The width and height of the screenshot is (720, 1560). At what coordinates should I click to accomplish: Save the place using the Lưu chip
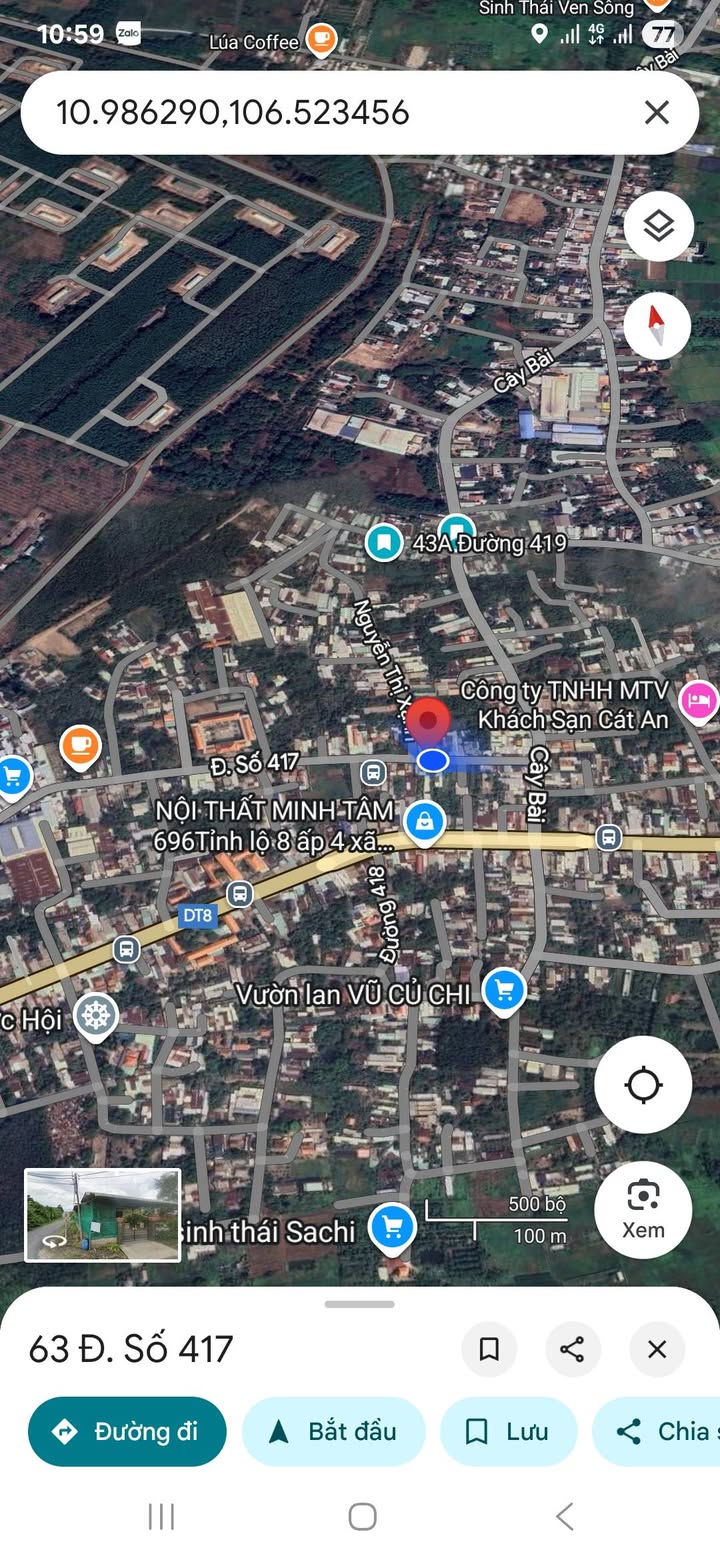pos(508,1431)
